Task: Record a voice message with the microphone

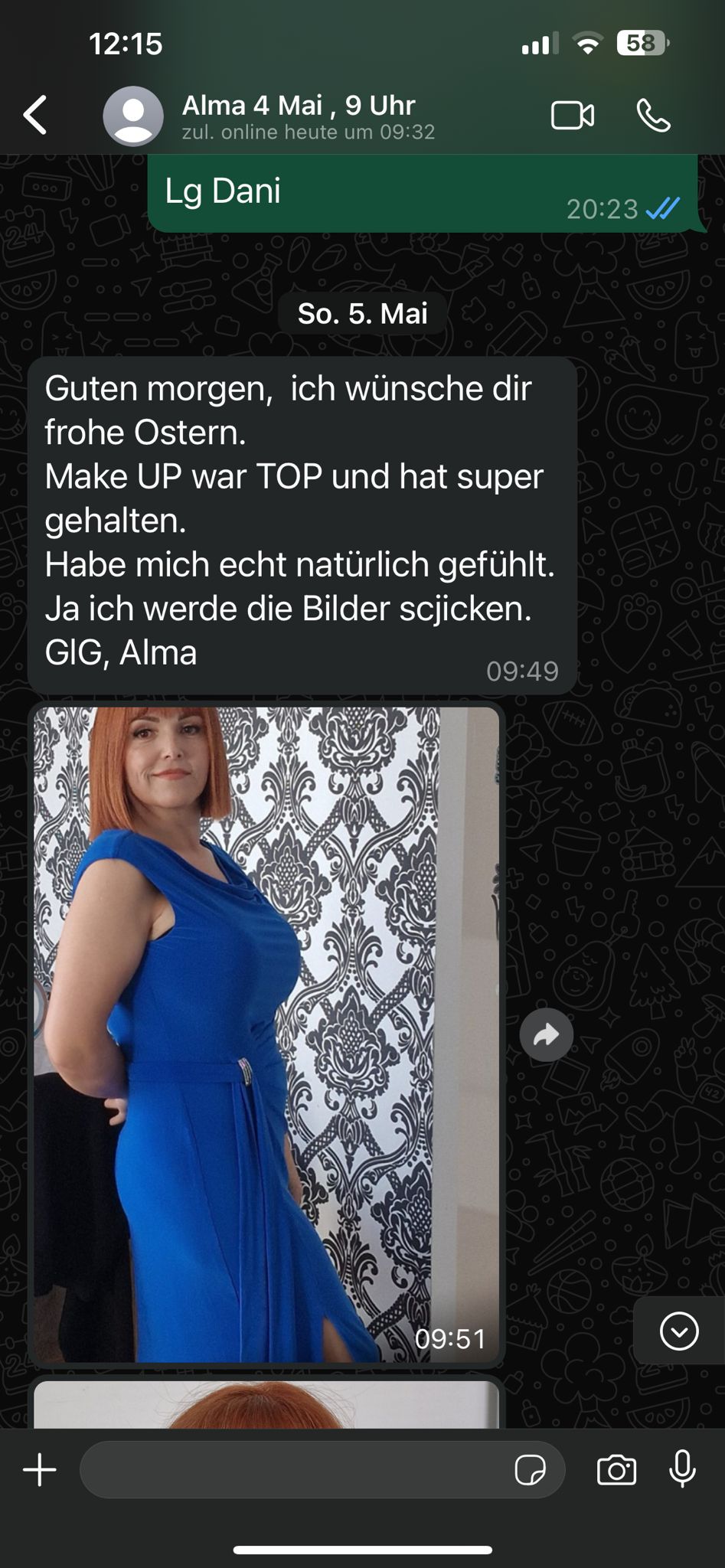Action: coord(682,1468)
